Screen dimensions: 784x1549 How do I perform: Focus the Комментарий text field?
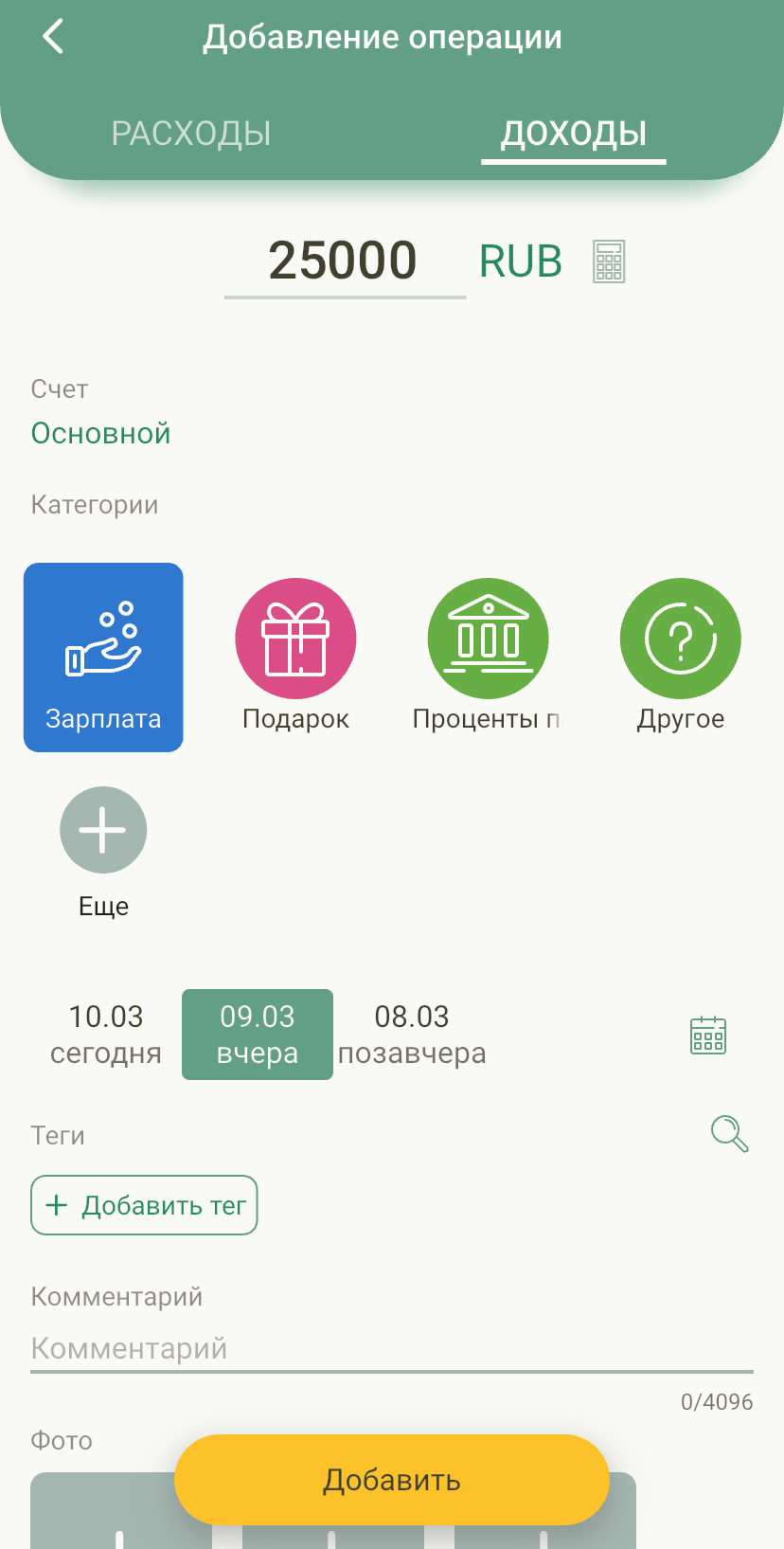click(x=392, y=1348)
